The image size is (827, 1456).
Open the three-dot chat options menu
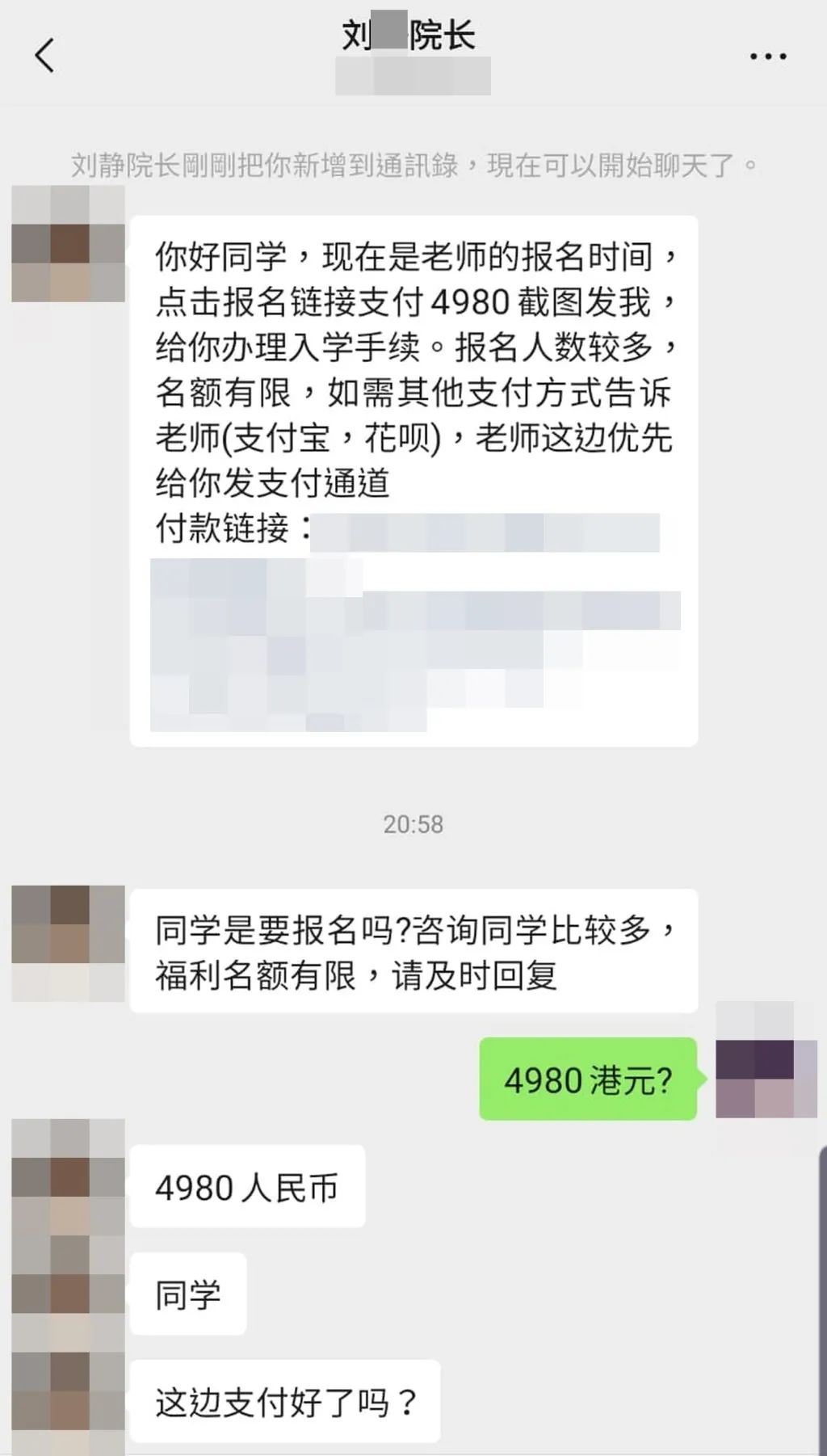[768, 57]
